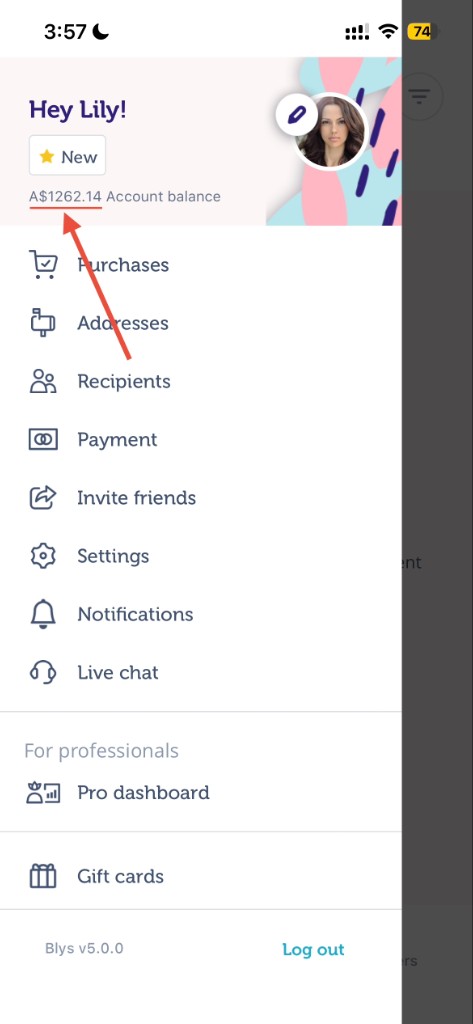Tap the filter icon behind the drawer

point(419,97)
